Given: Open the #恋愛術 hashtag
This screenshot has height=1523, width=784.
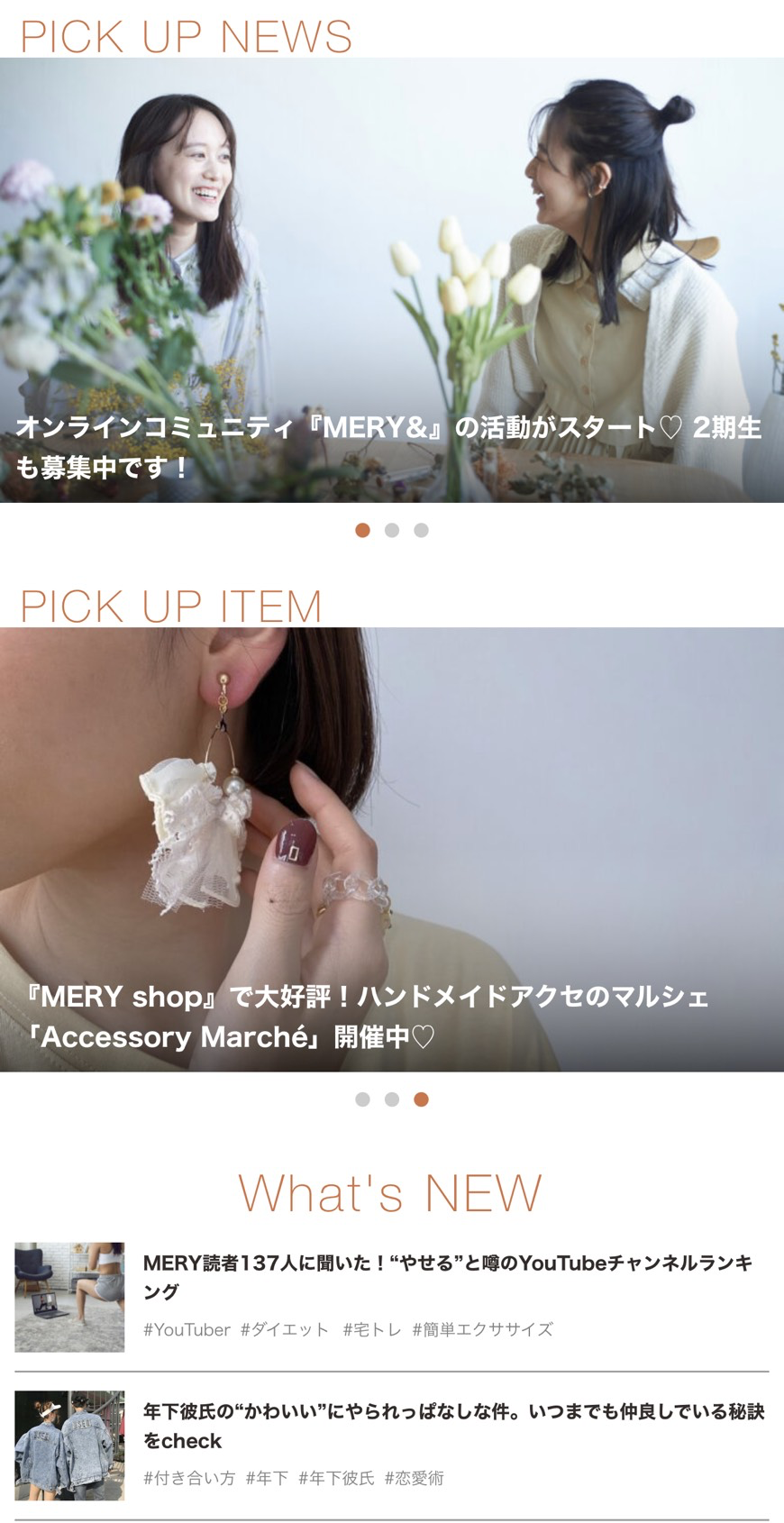Looking at the screenshot, I should pyautogui.click(x=415, y=1478).
